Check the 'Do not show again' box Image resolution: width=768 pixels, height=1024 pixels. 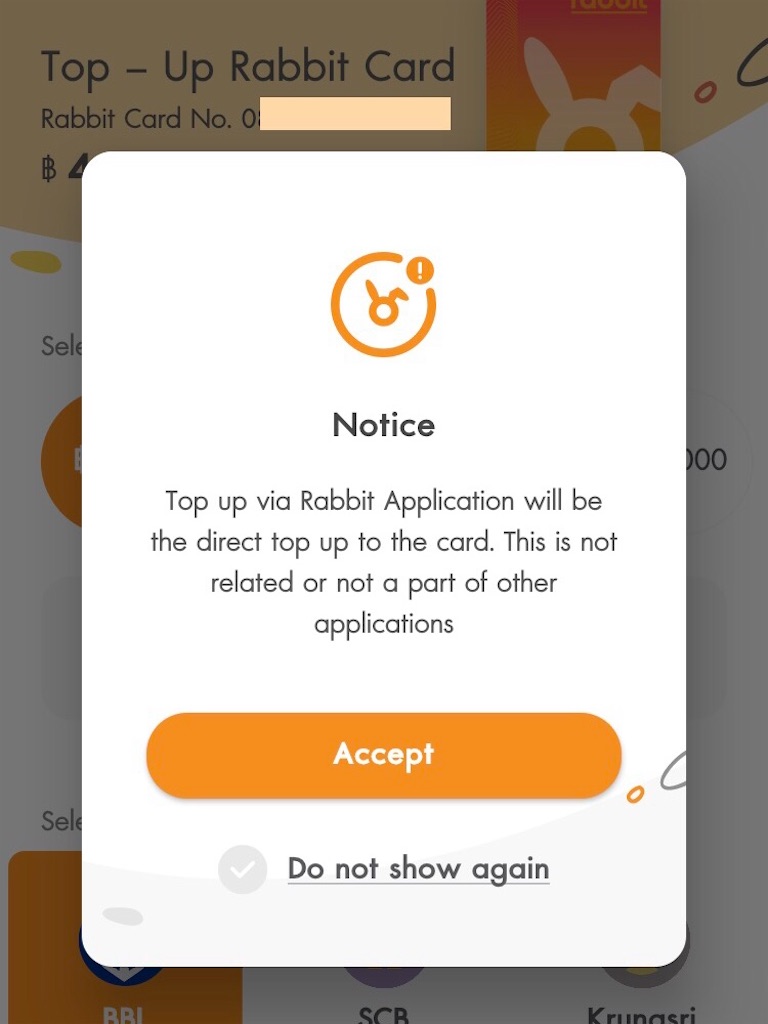coord(243,869)
